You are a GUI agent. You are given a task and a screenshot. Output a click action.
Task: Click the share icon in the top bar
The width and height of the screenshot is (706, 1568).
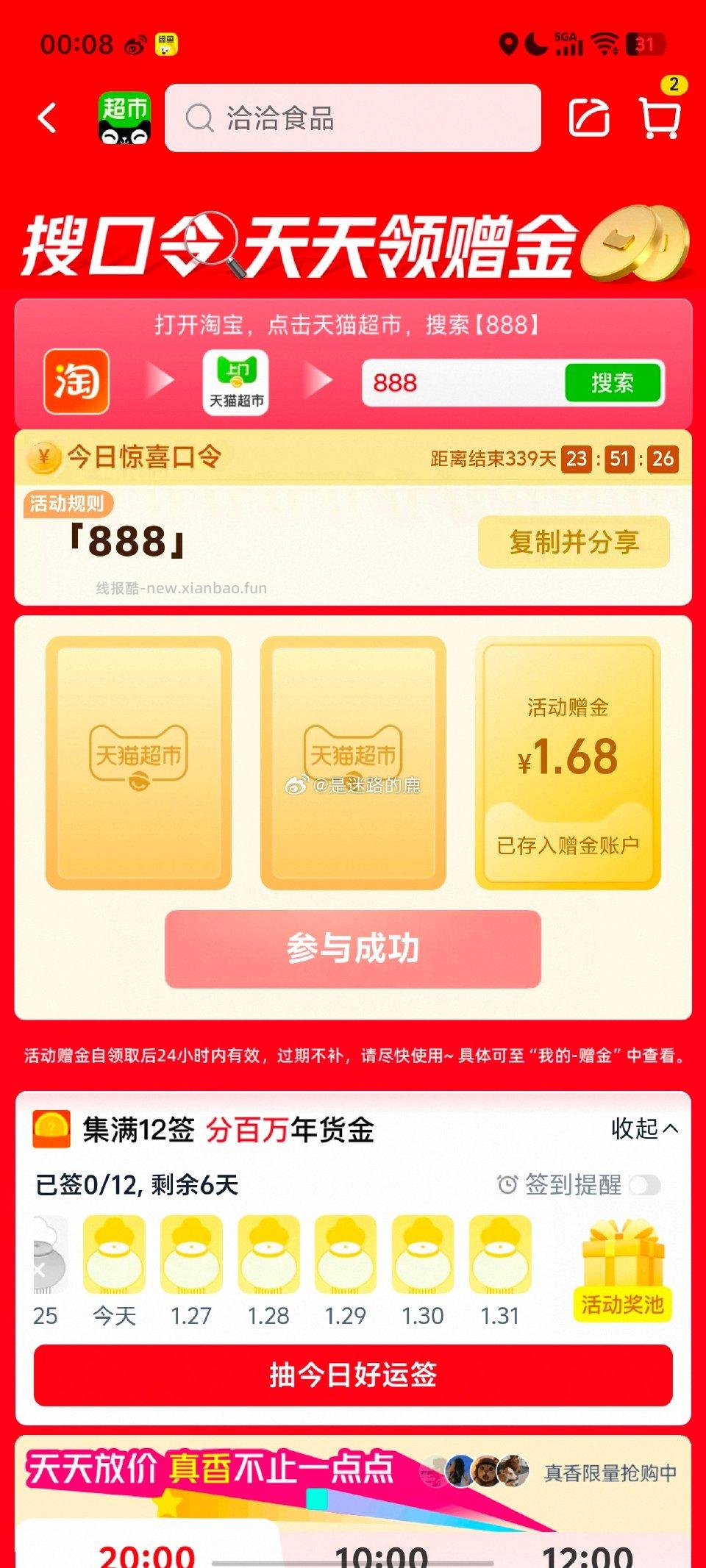590,119
